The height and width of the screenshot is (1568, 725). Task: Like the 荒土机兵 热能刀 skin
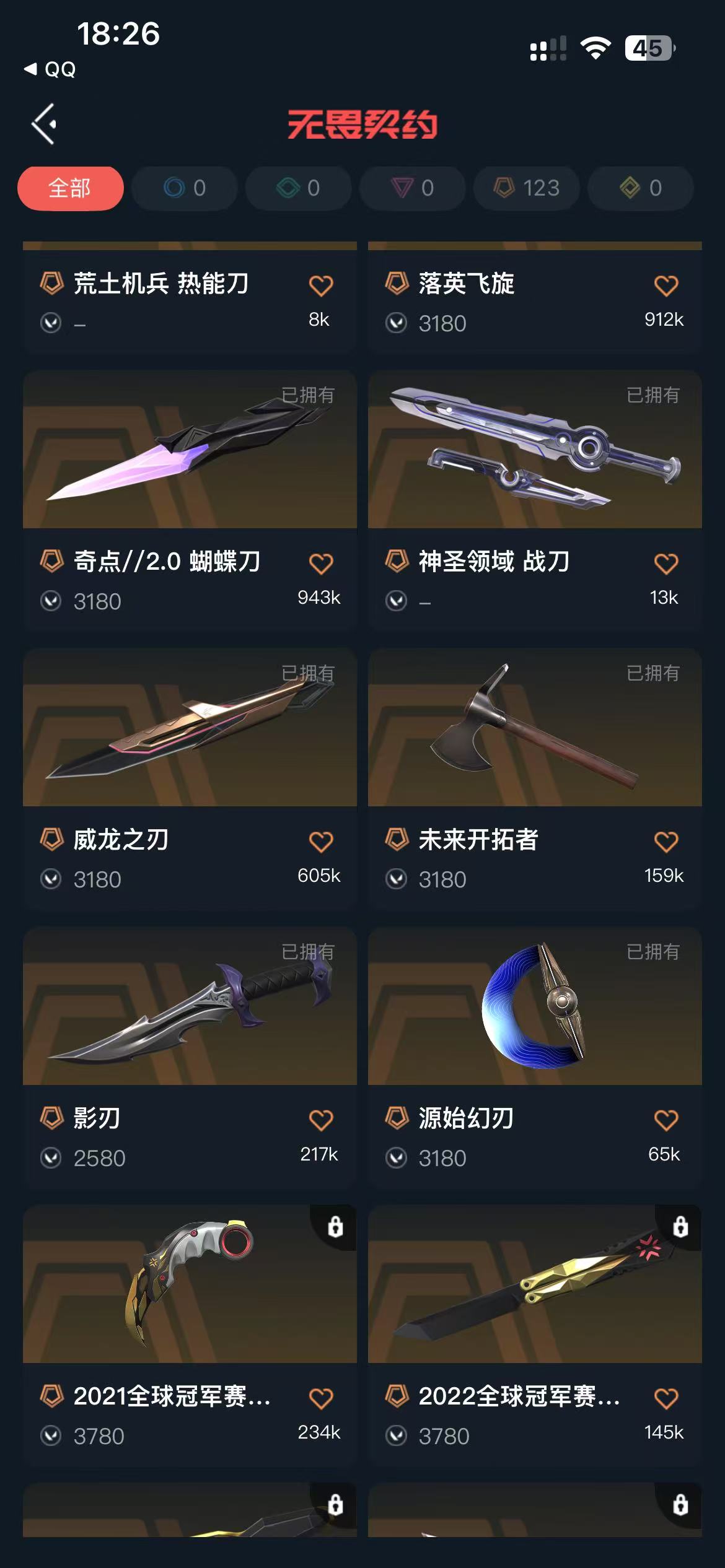coord(320,285)
